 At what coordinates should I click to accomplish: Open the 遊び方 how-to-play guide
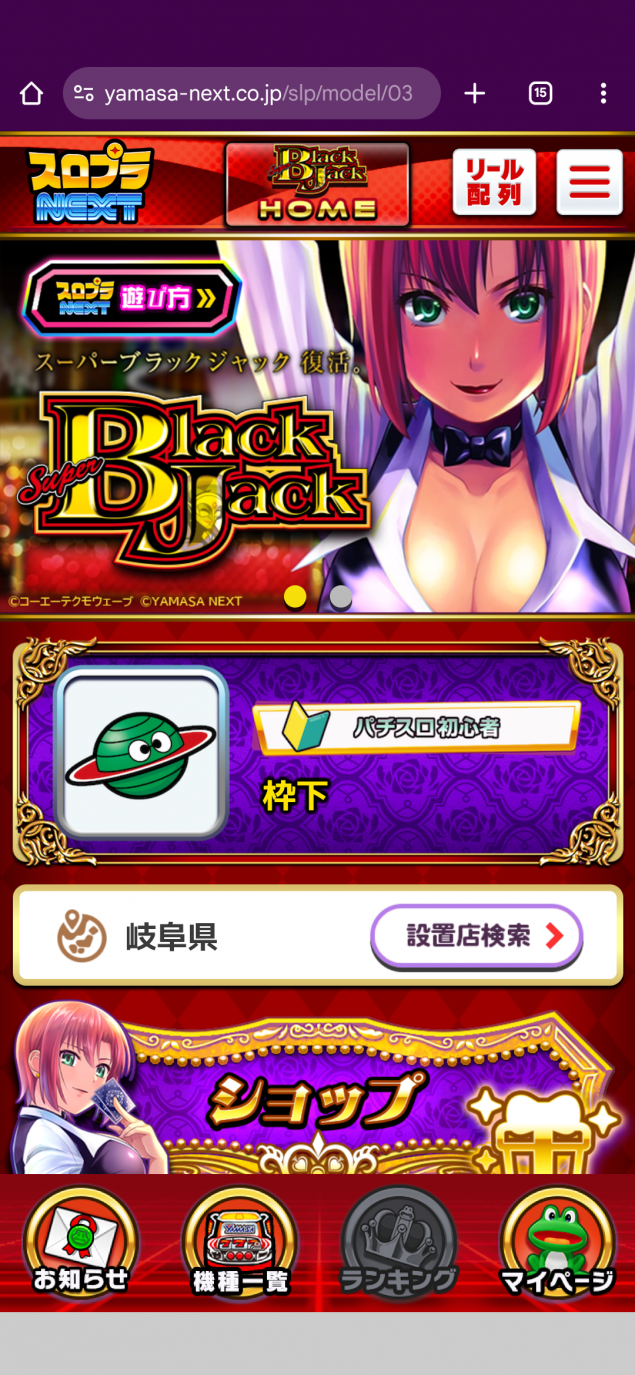point(133,298)
